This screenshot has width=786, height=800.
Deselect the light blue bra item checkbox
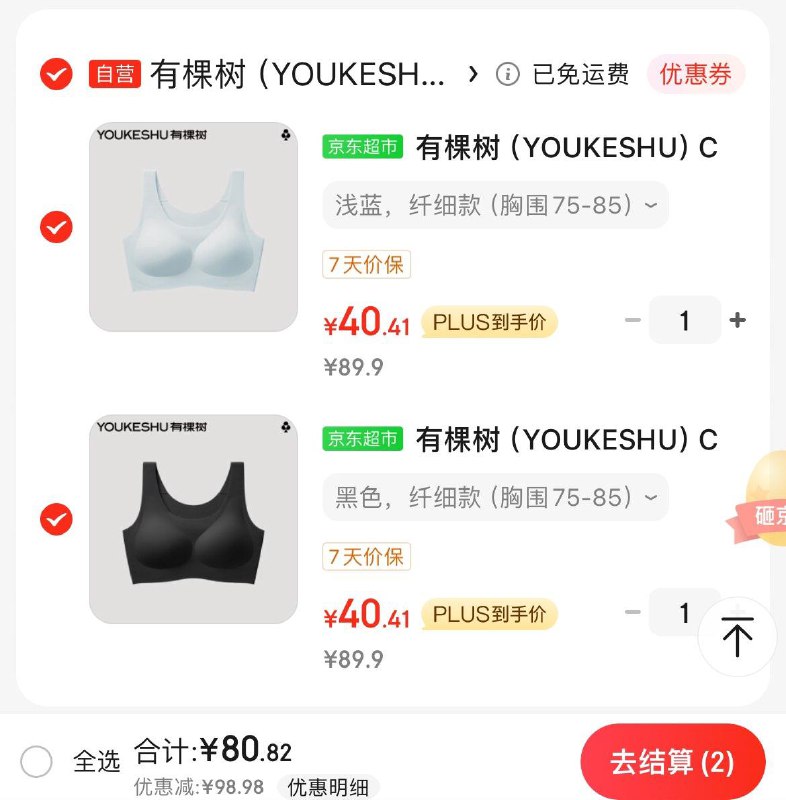click(x=55, y=227)
